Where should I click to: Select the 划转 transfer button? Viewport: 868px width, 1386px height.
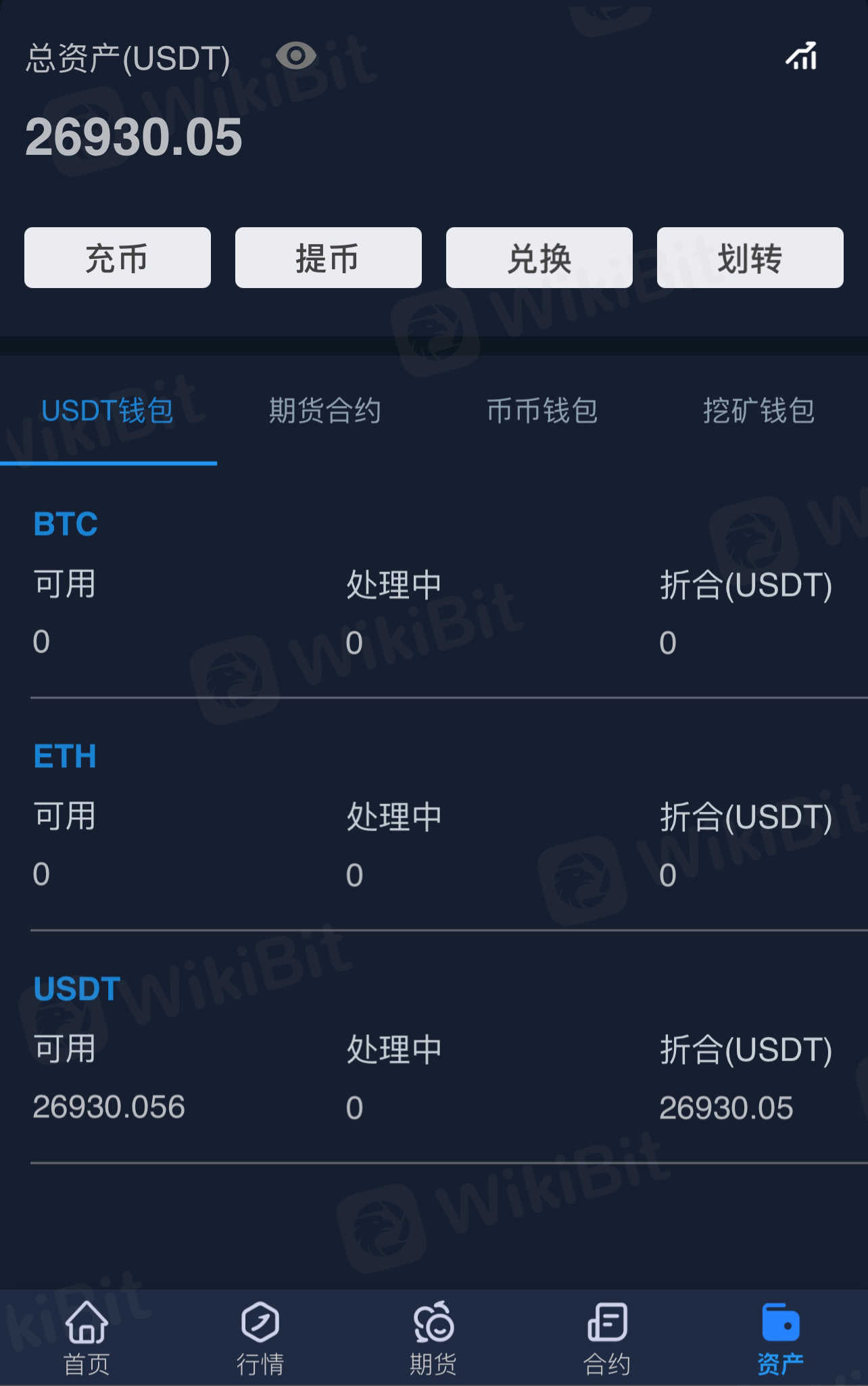tap(750, 258)
